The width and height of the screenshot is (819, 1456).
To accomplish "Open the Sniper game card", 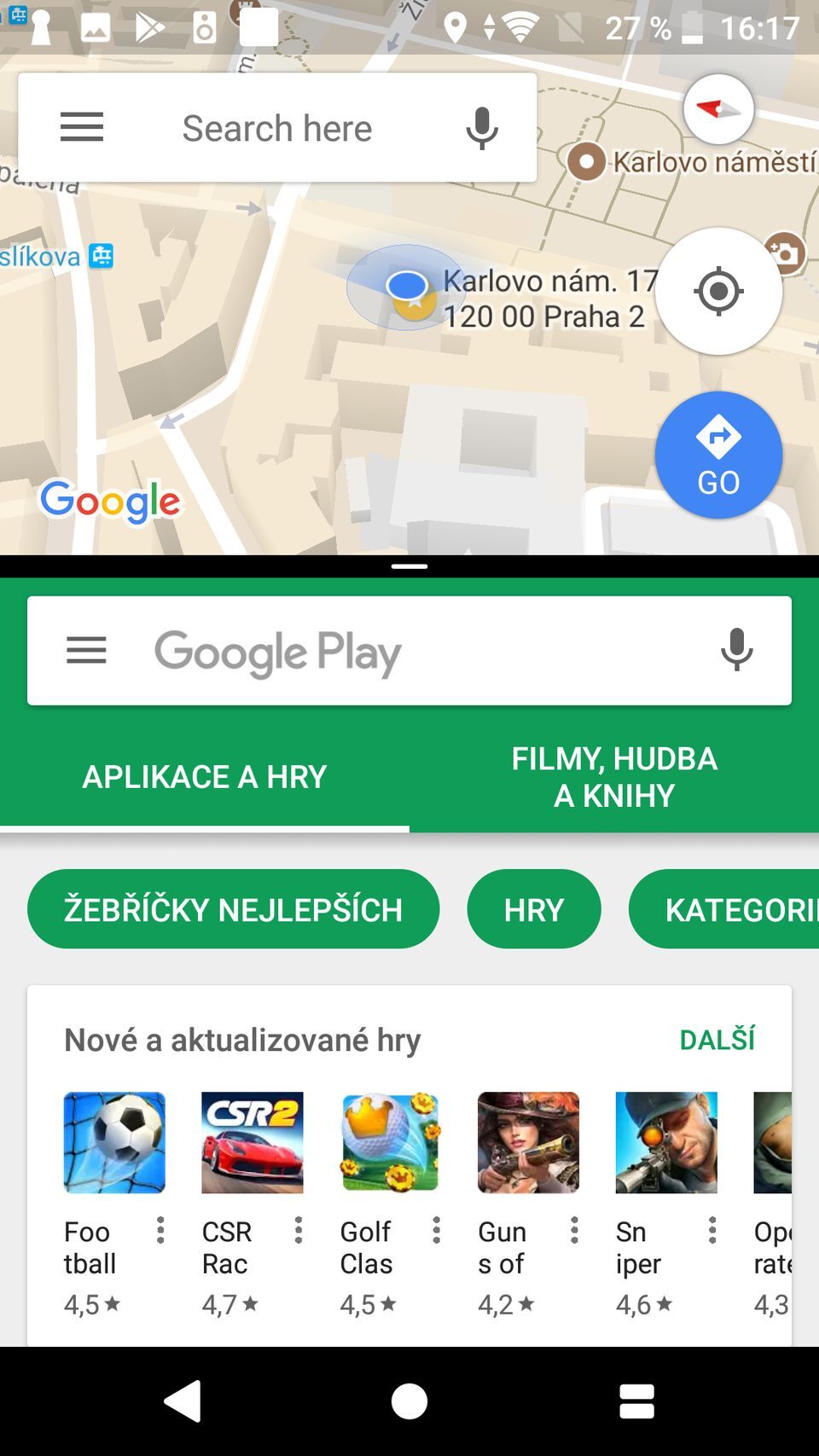I will point(665,1143).
